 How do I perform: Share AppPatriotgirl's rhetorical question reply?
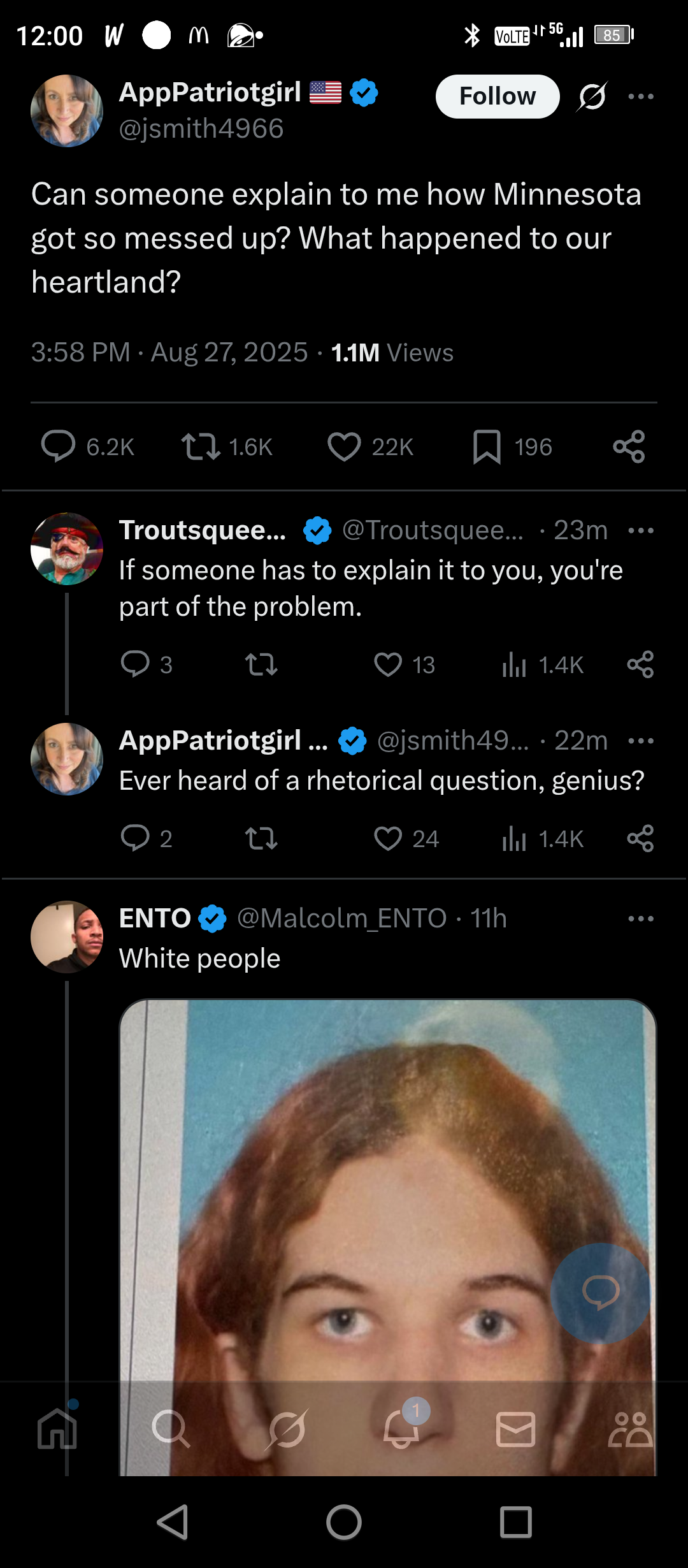pyautogui.click(x=640, y=838)
